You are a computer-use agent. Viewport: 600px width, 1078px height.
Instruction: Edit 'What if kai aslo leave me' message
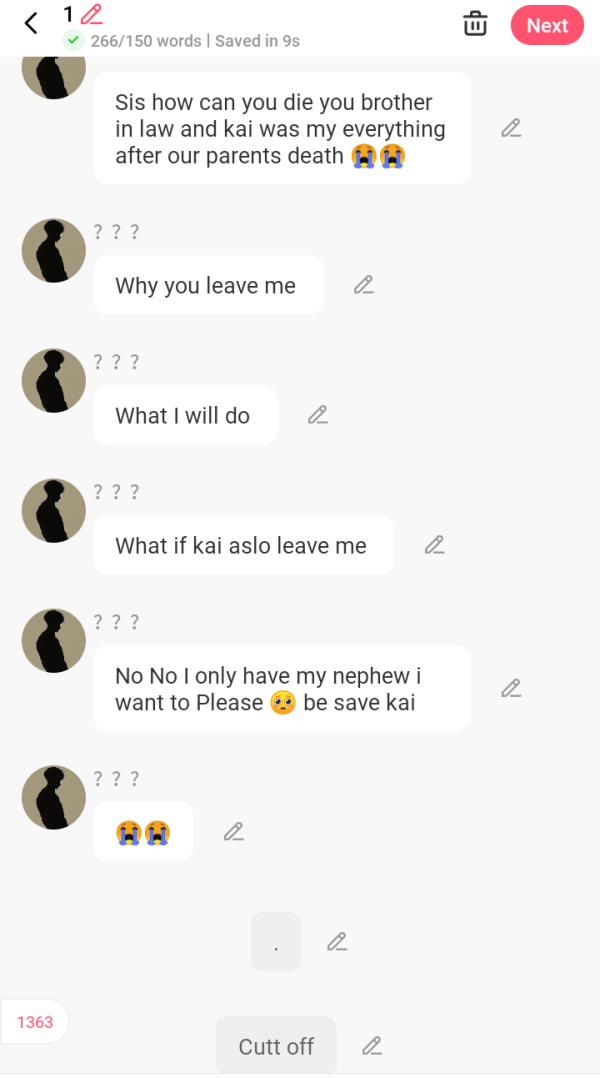tap(434, 545)
